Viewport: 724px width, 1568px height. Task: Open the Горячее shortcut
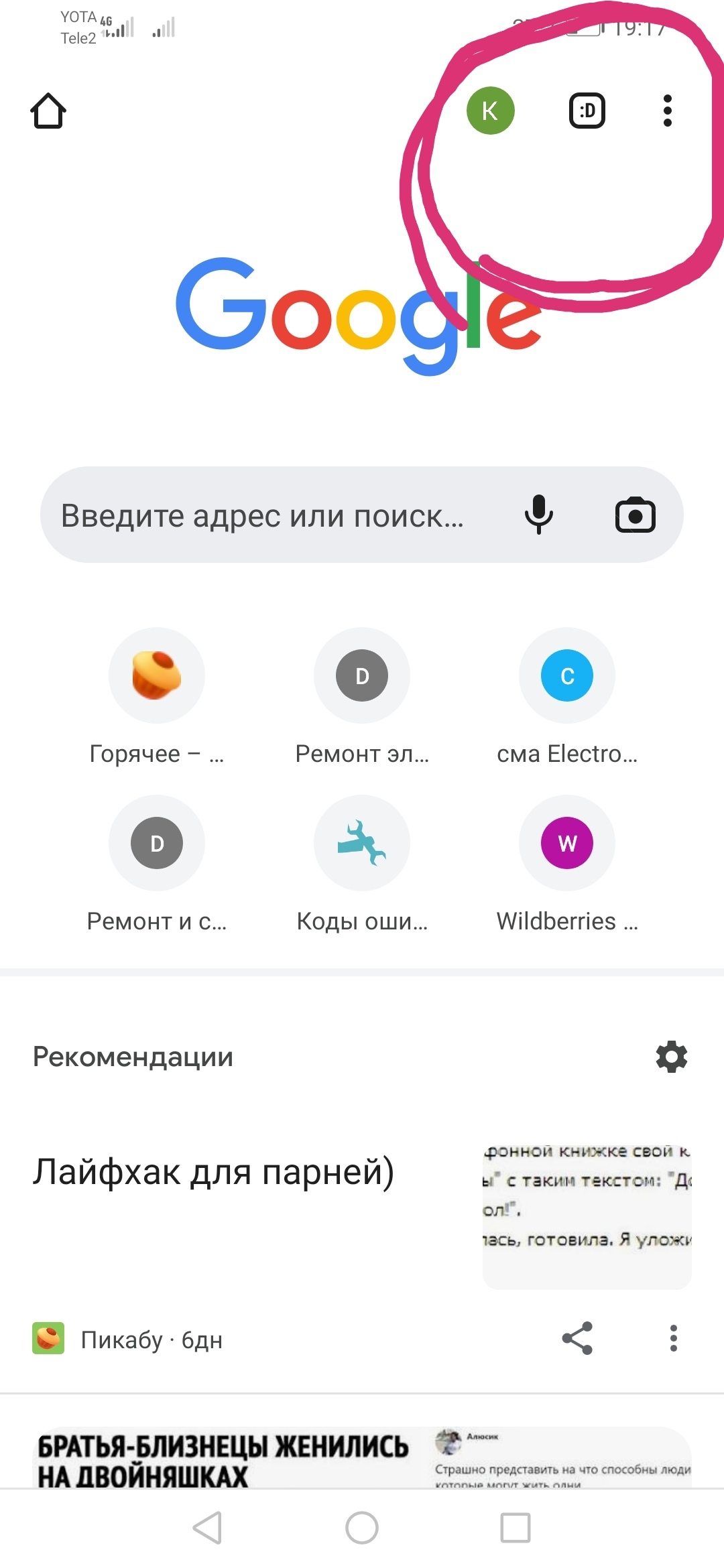point(157,675)
